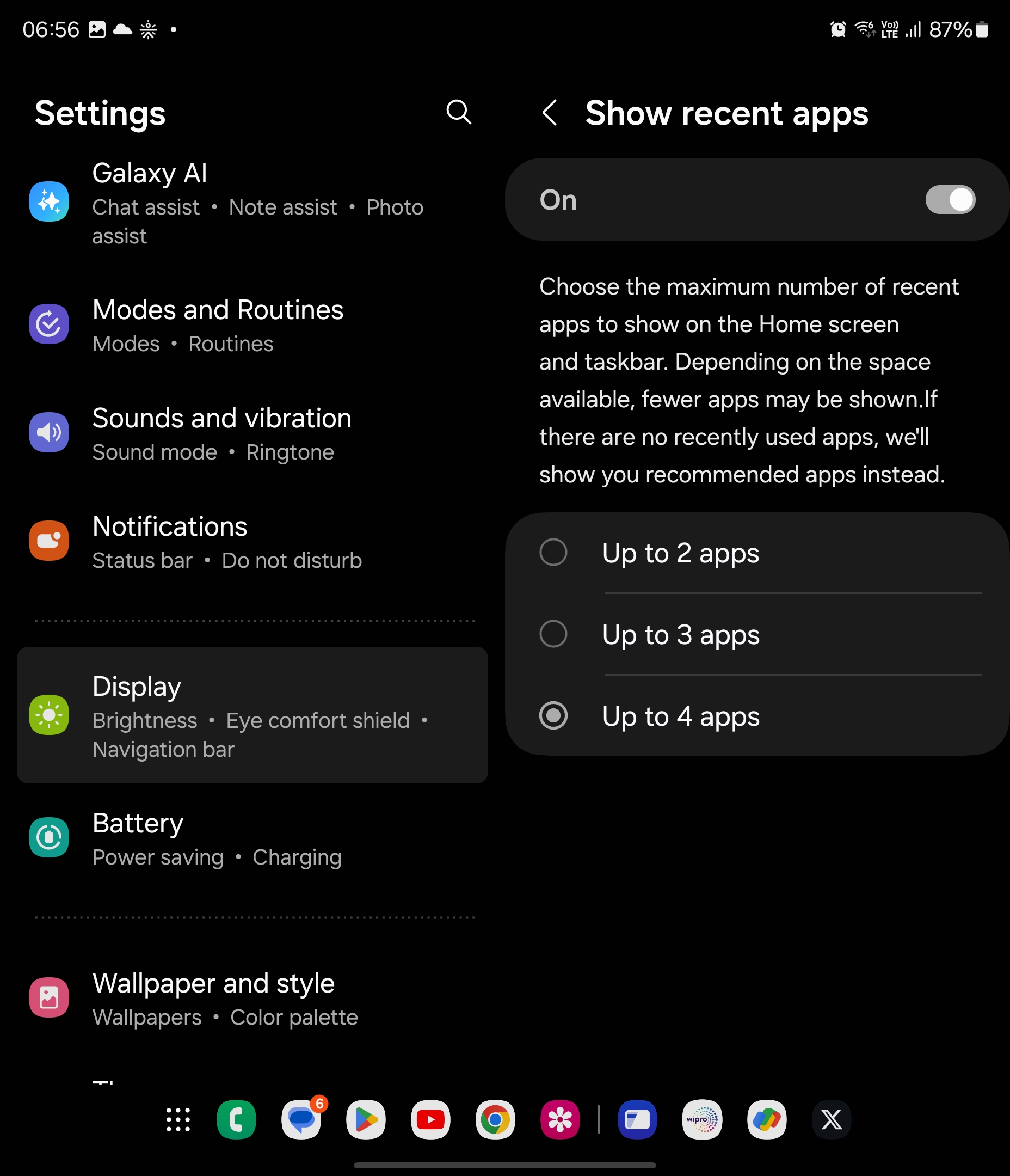Open the X app from taskbar

(832, 1120)
